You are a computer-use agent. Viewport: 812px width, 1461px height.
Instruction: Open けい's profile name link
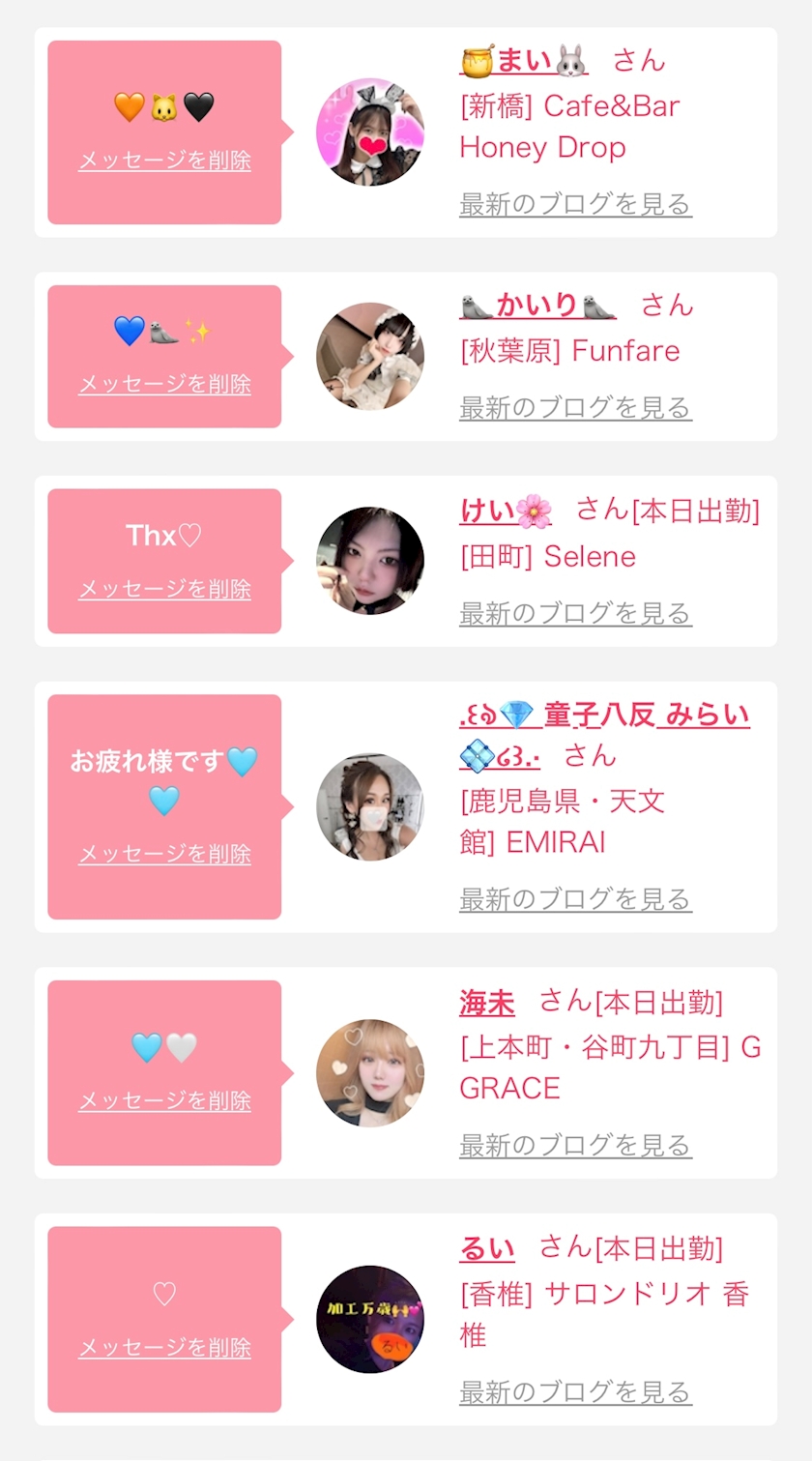point(506,511)
